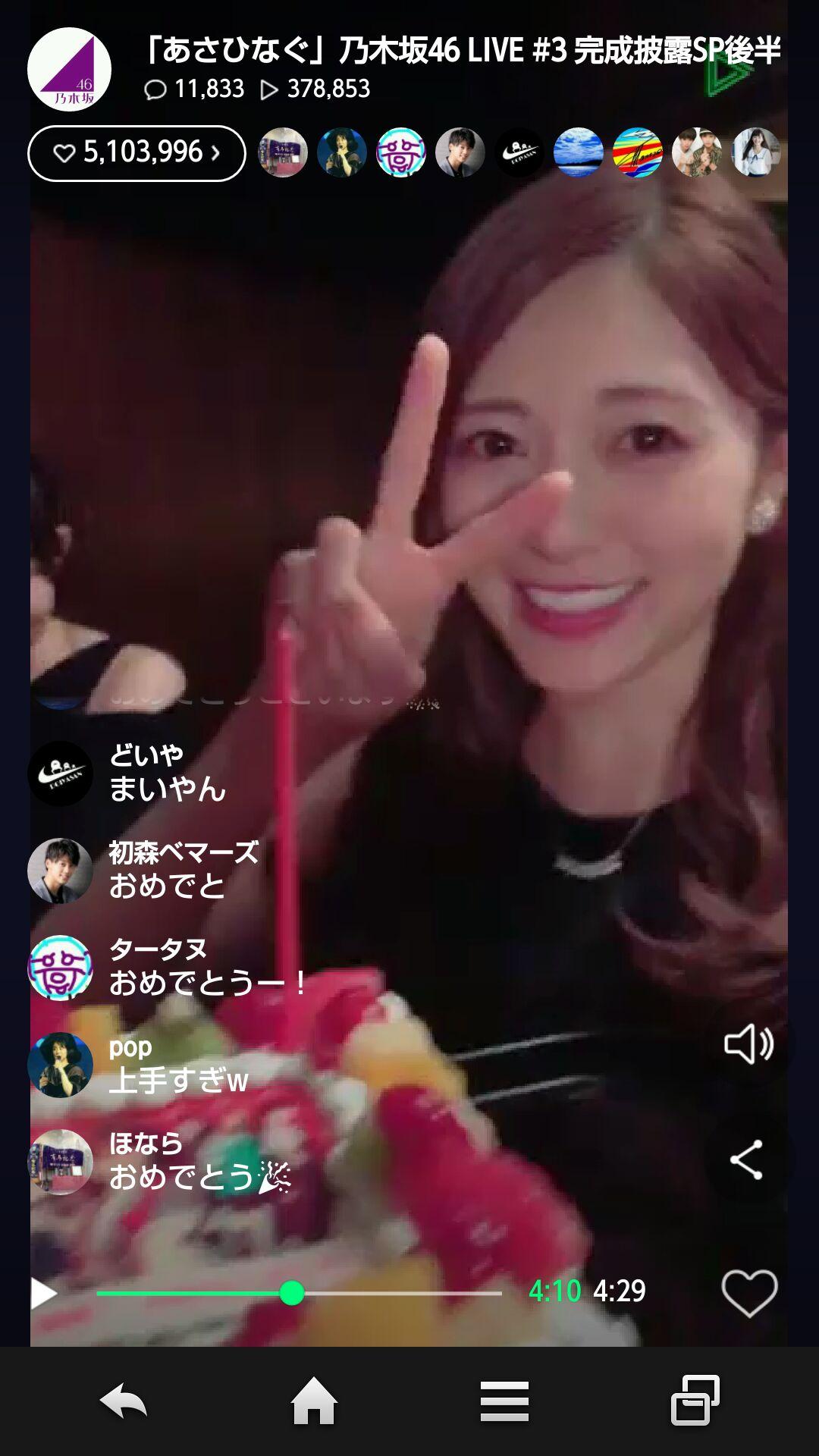Screen dimensions: 819x1456
Task: Open commenter ほなら's profile
Action: click(60, 1162)
